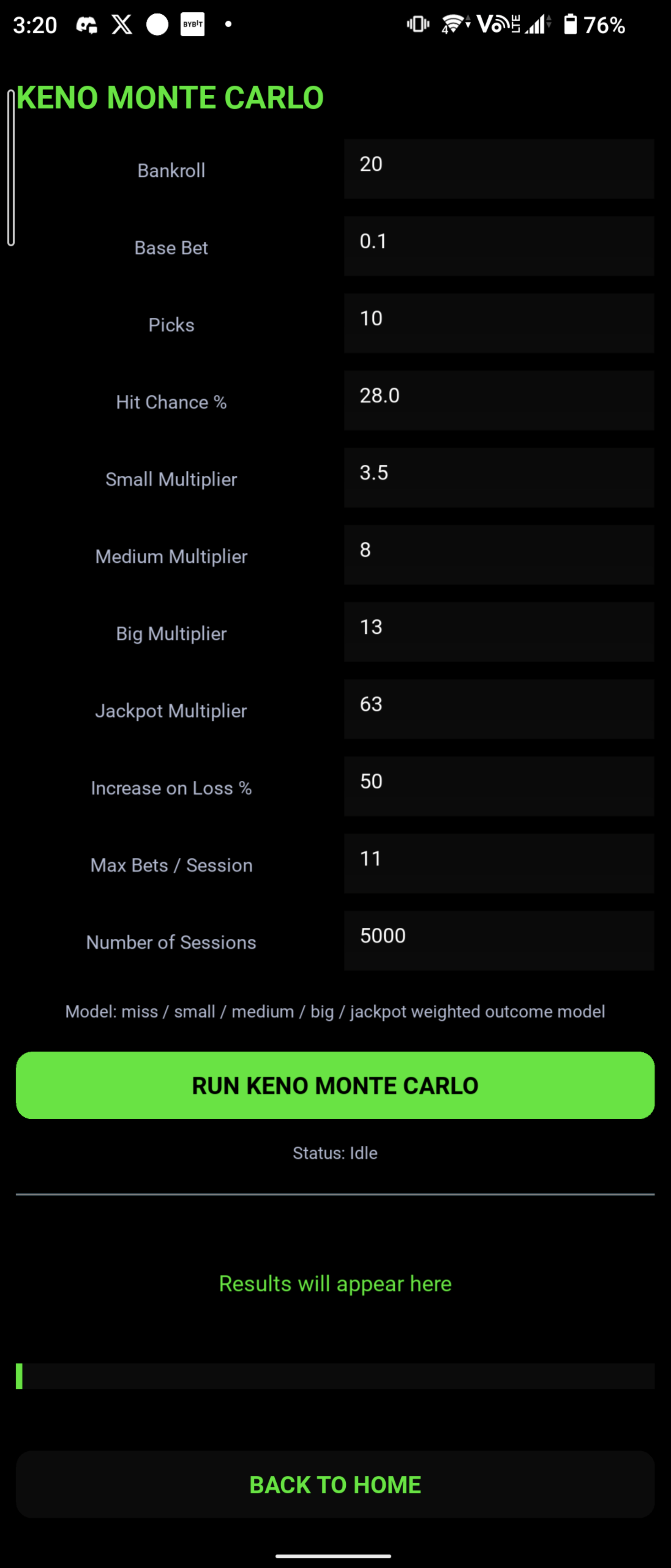Tap the Bankroll input field
Viewport: 671px width, 1568px height.
coord(498,169)
